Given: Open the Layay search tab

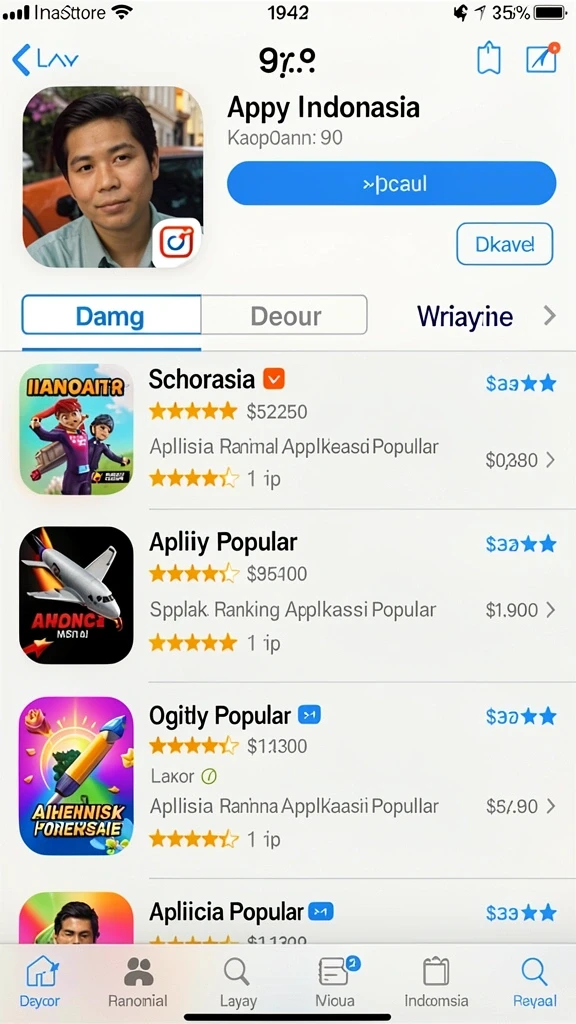Looking at the screenshot, I should coord(237,982).
